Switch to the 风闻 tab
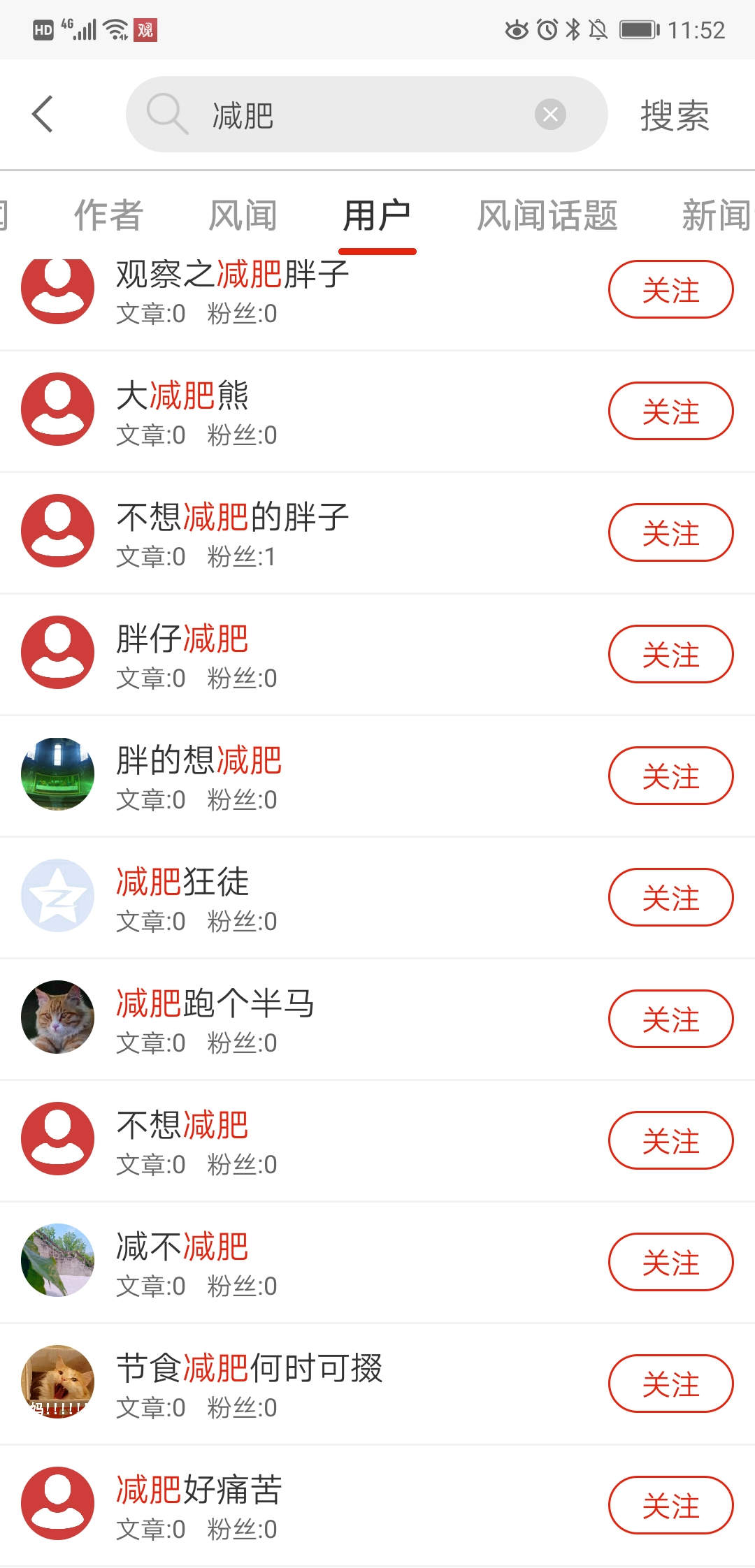Screen dimensions: 755x1568 coord(243,215)
